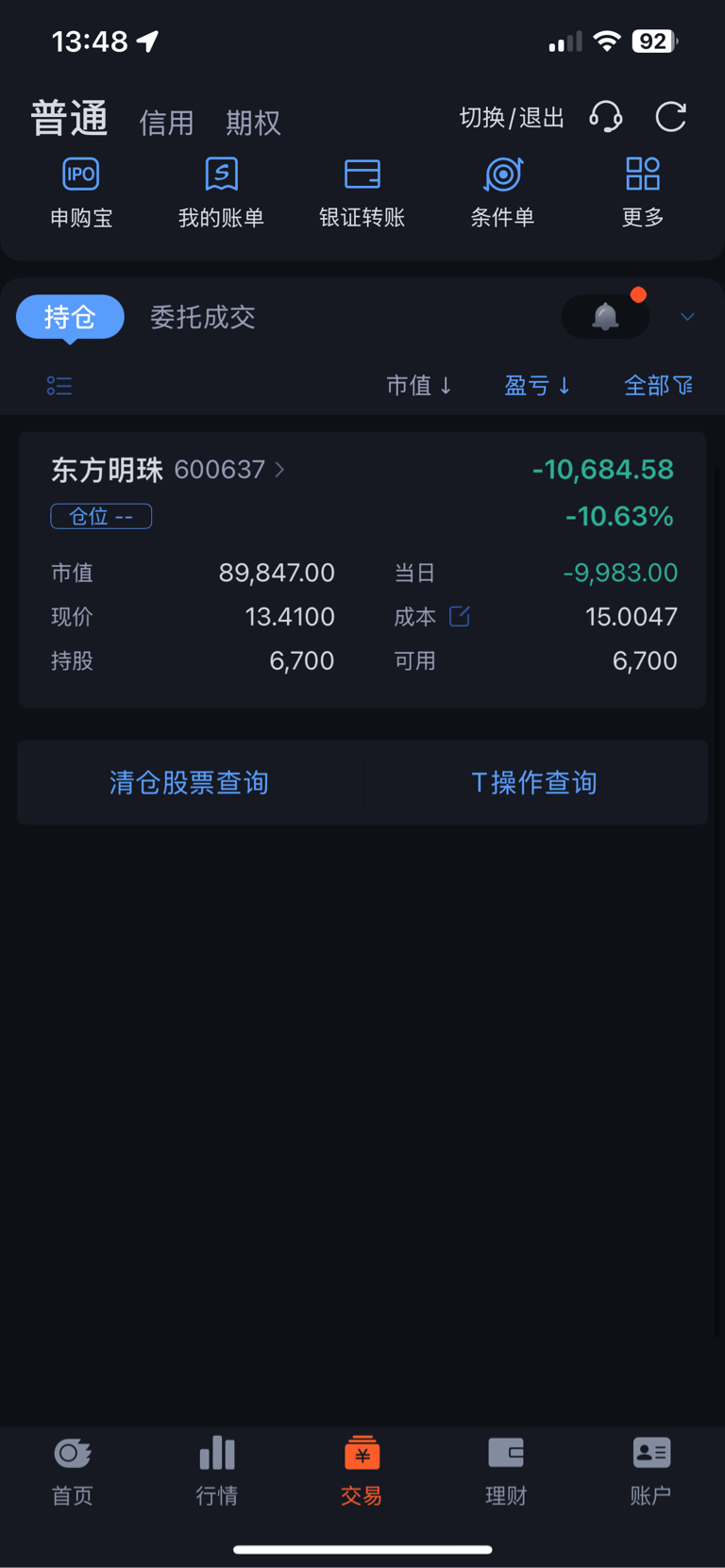Tap 切换/退出 to switch account
Image resolution: width=725 pixels, height=1568 pixels.
[512, 118]
